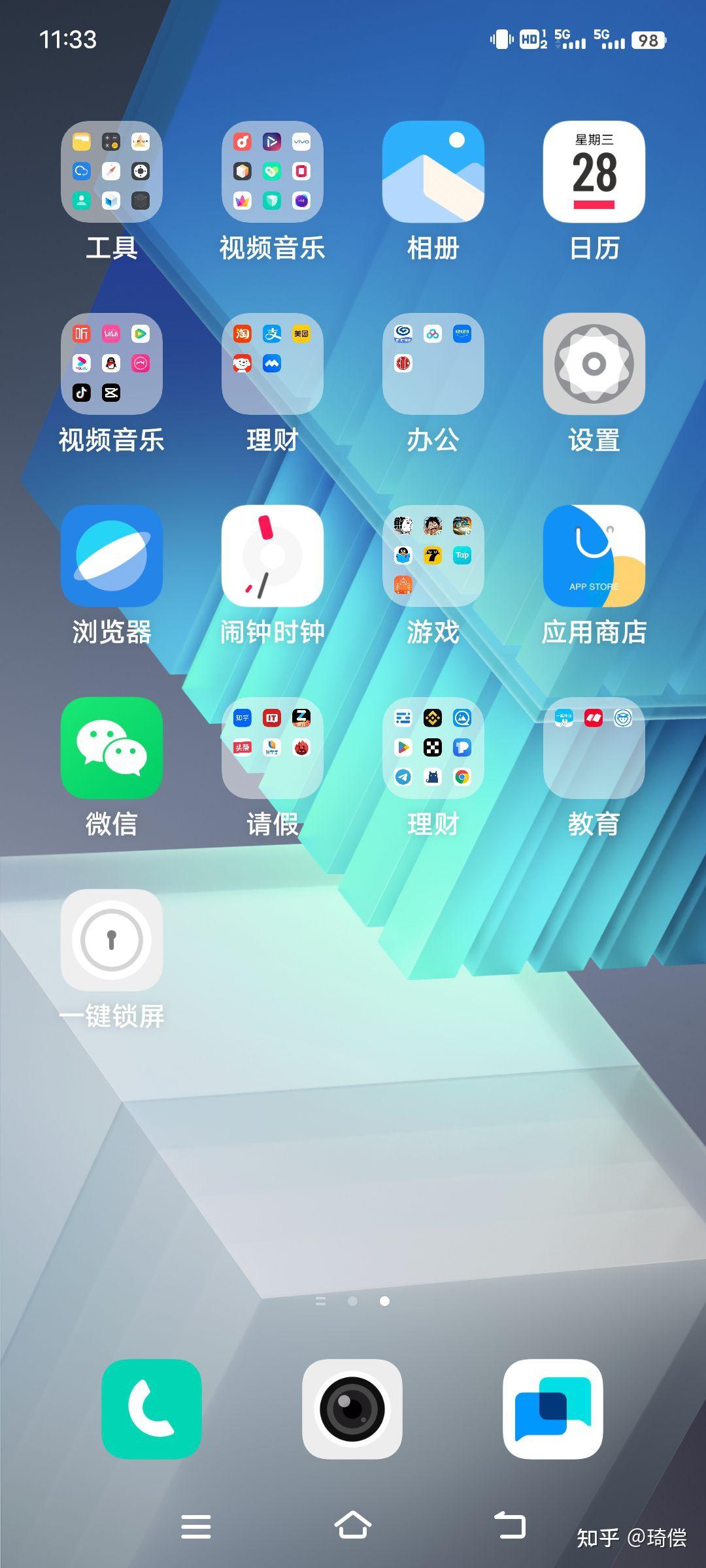Screen dimensions: 706x1568
Task: Open the top-left 视频音乐 folder
Action: click(272, 173)
